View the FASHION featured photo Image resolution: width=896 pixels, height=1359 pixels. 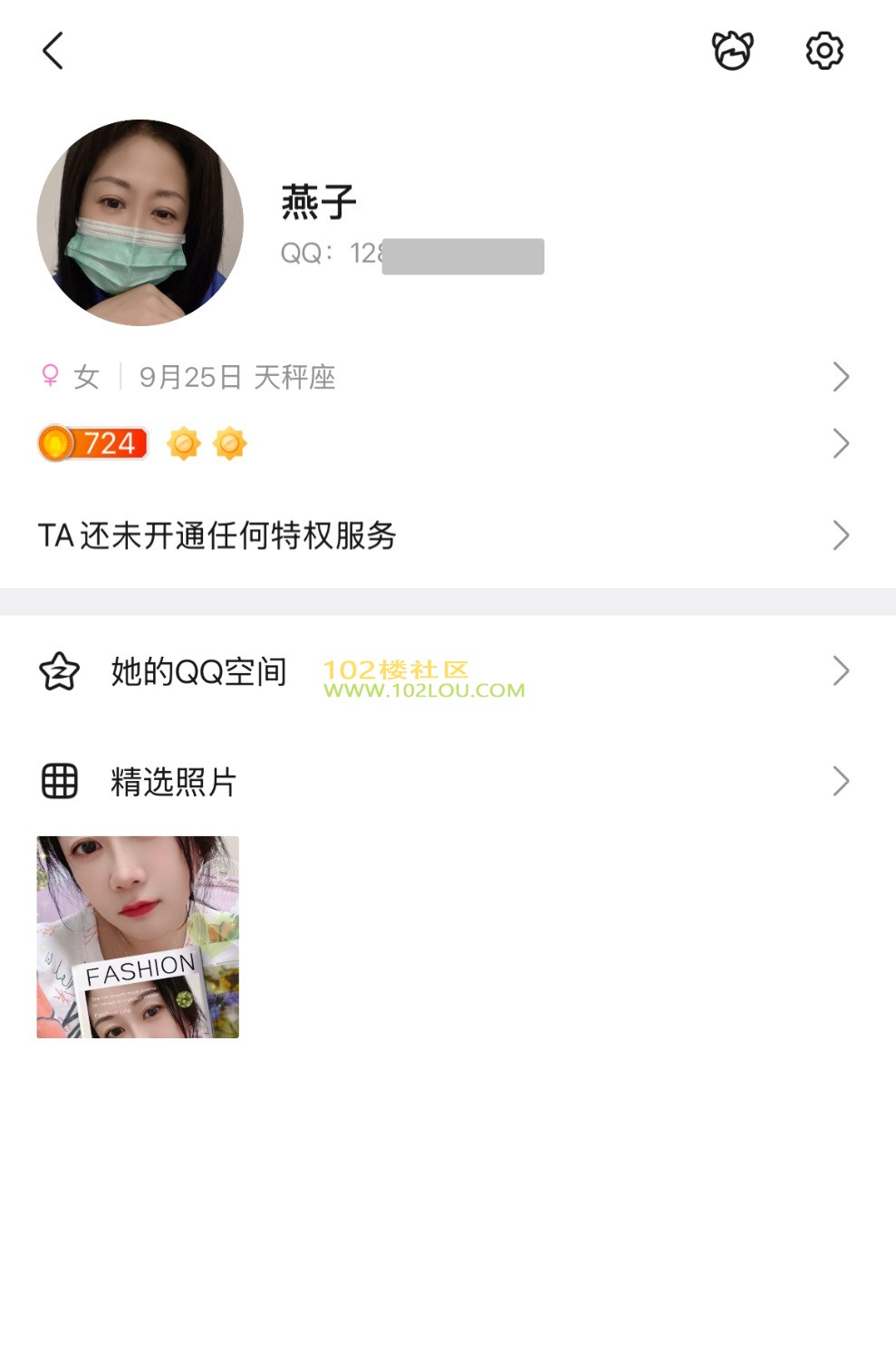point(138,937)
